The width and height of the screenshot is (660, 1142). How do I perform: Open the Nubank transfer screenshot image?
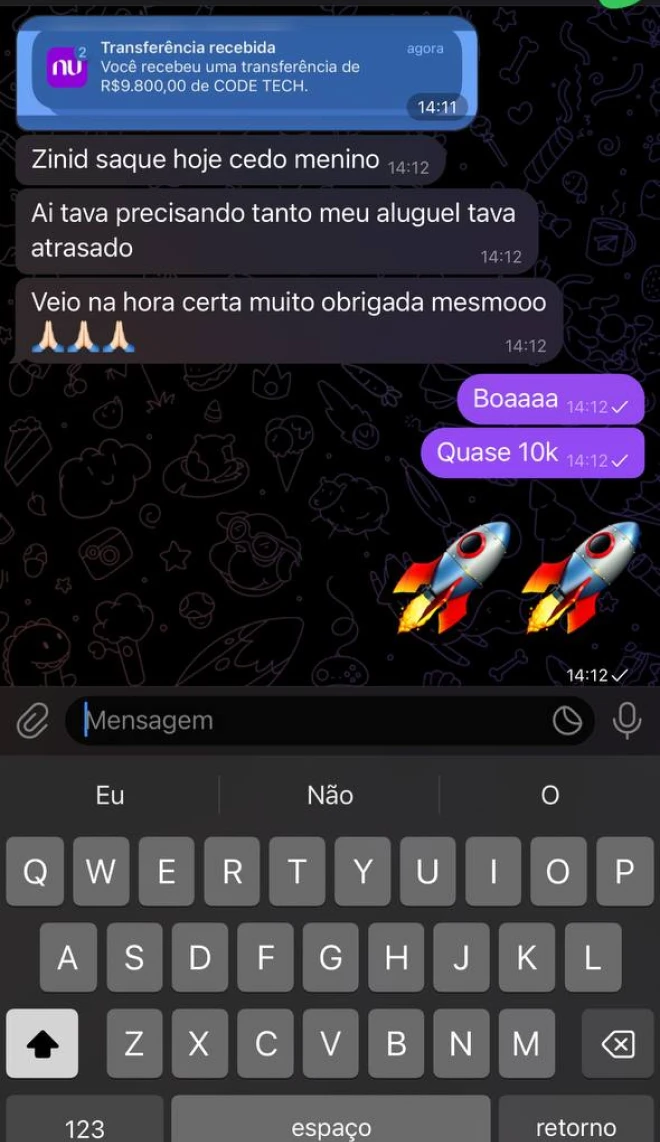pyautogui.click(x=246, y=72)
